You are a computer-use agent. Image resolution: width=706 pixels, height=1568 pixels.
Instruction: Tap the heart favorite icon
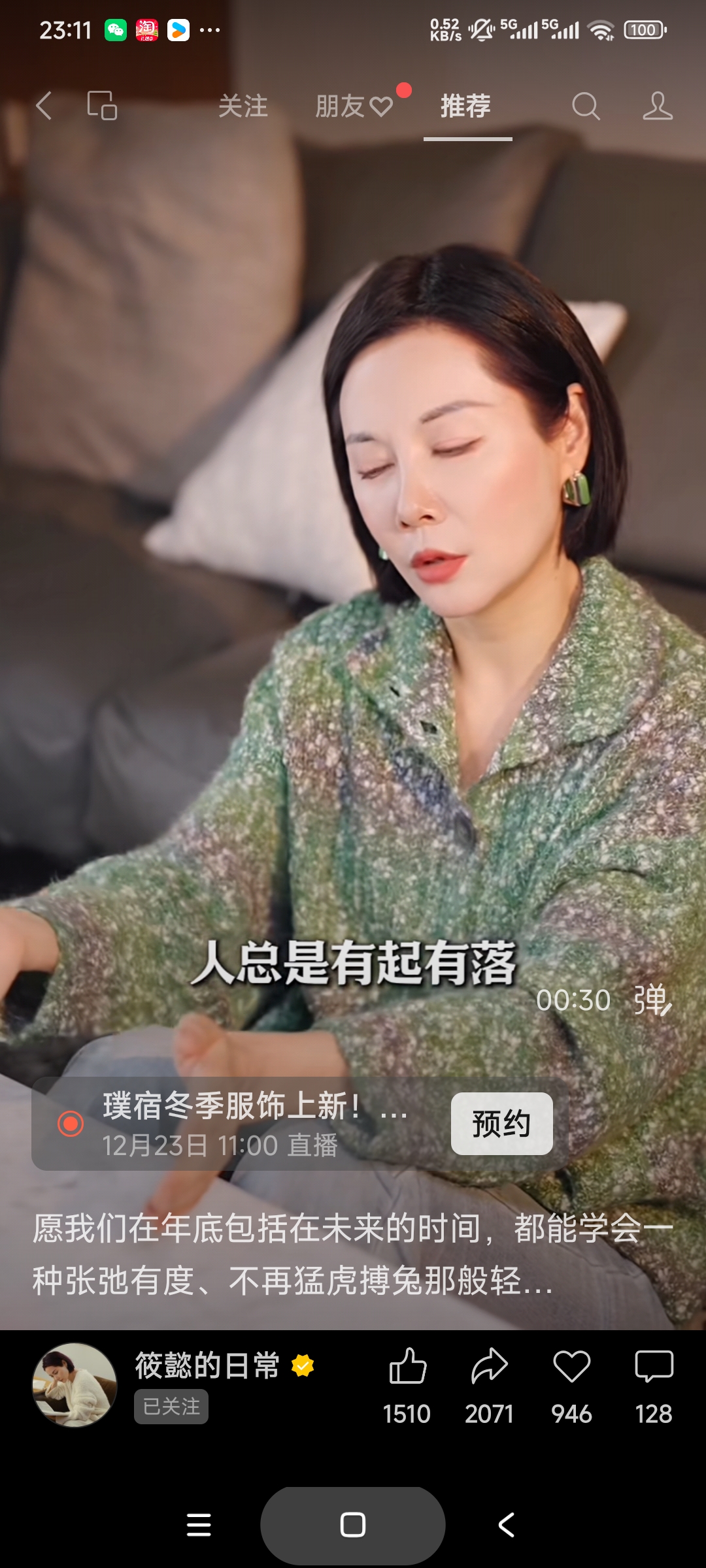click(571, 1365)
